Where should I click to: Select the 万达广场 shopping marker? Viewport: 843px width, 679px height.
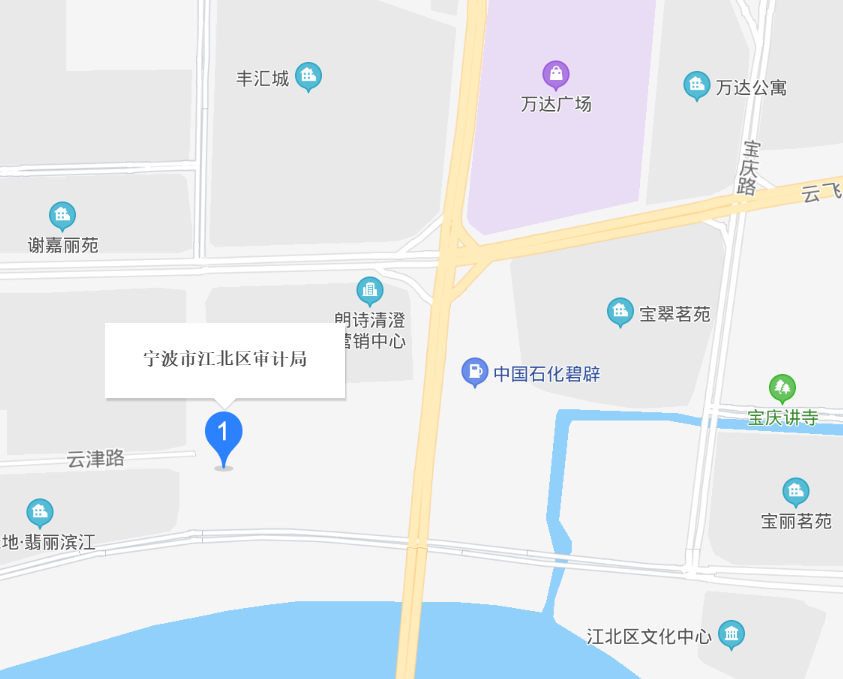pyautogui.click(x=556, y=75)
